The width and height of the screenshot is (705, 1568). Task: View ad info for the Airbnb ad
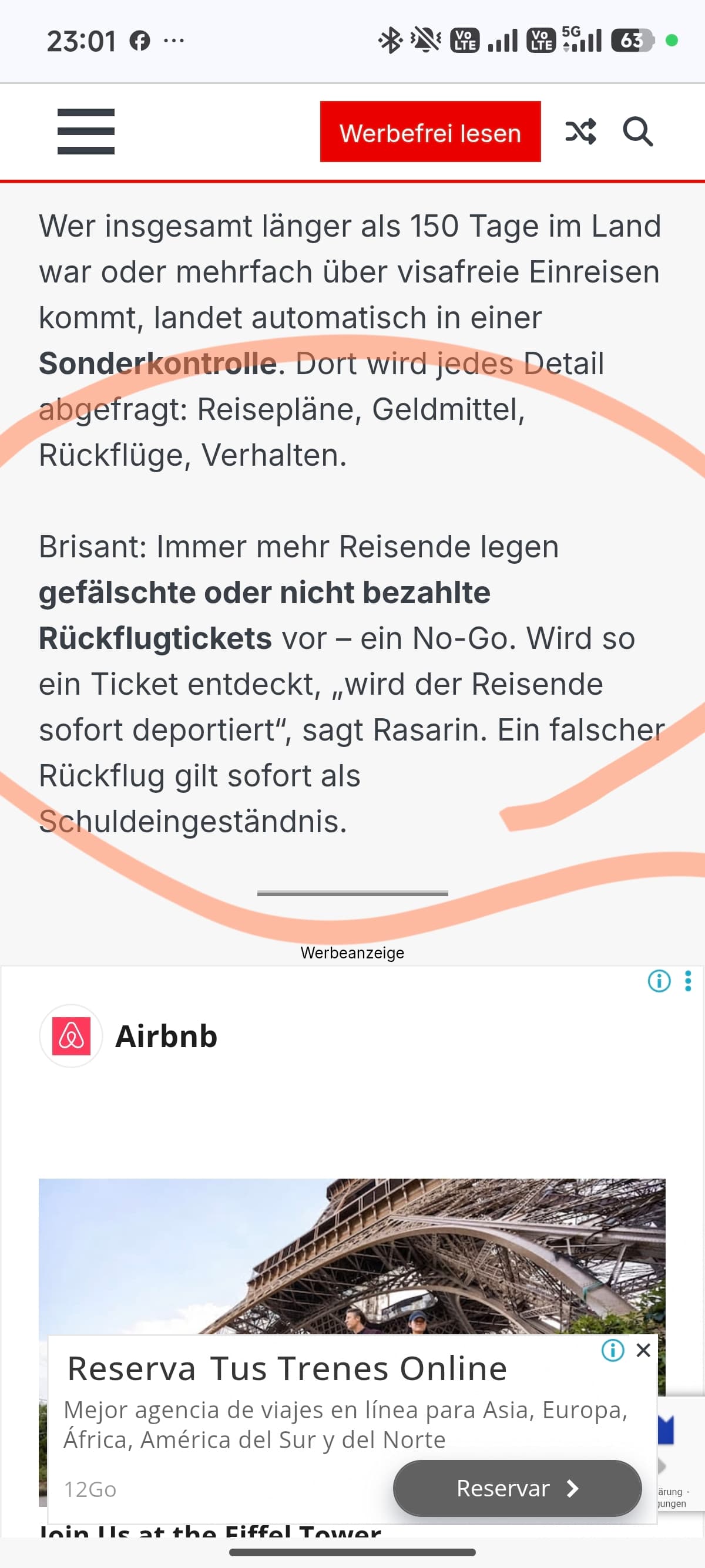pos(659,981)
